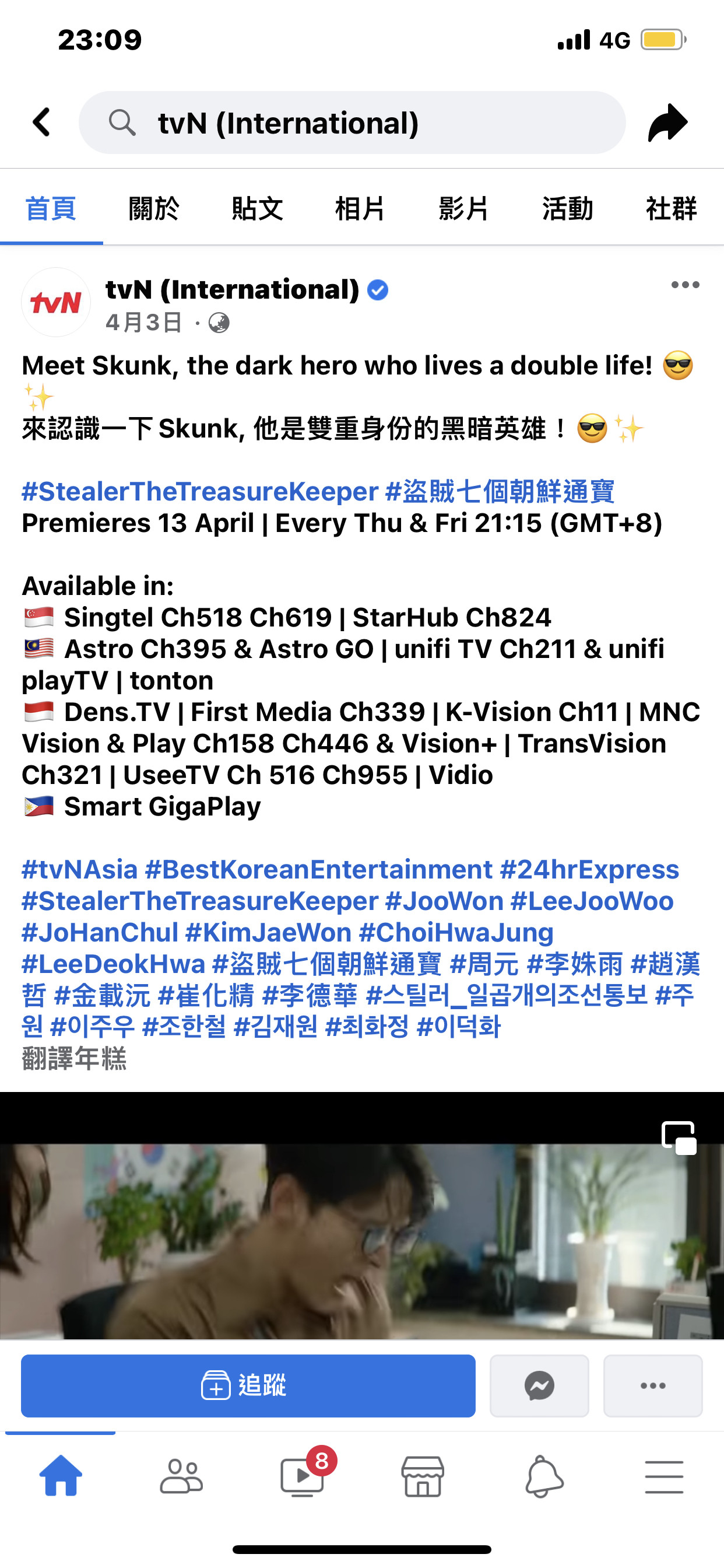The image size is (724, 1568).
Task: Open the 影片 tab
Action: [x=463, y=209]
